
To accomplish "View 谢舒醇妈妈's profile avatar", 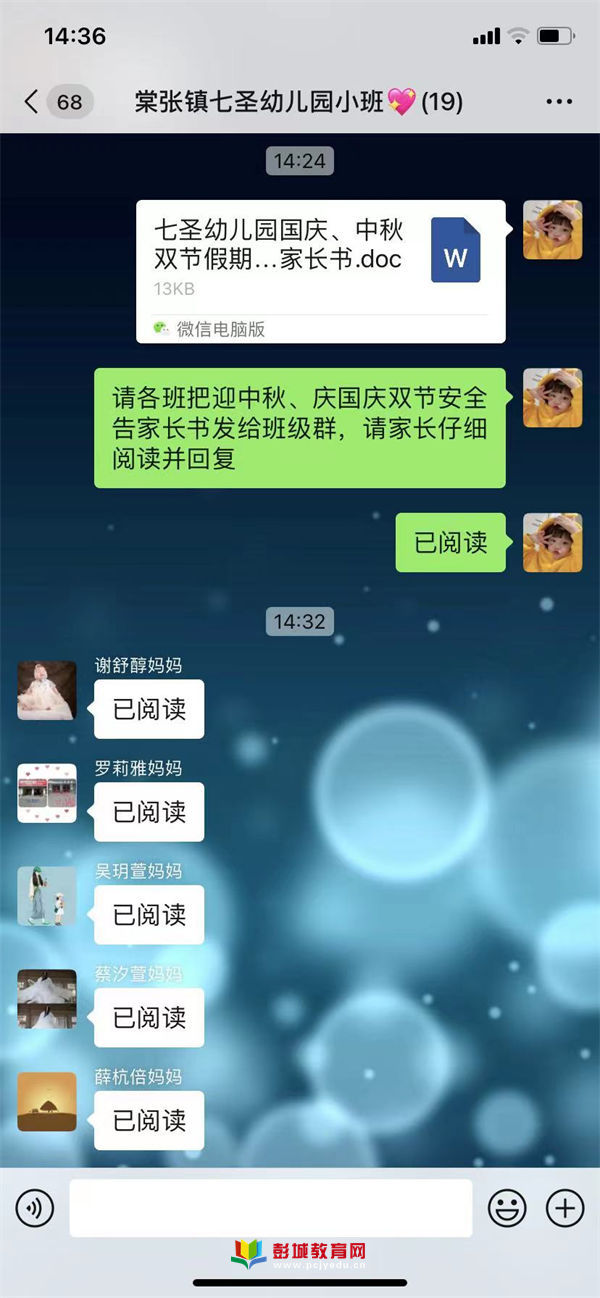I will click(47, 690).
